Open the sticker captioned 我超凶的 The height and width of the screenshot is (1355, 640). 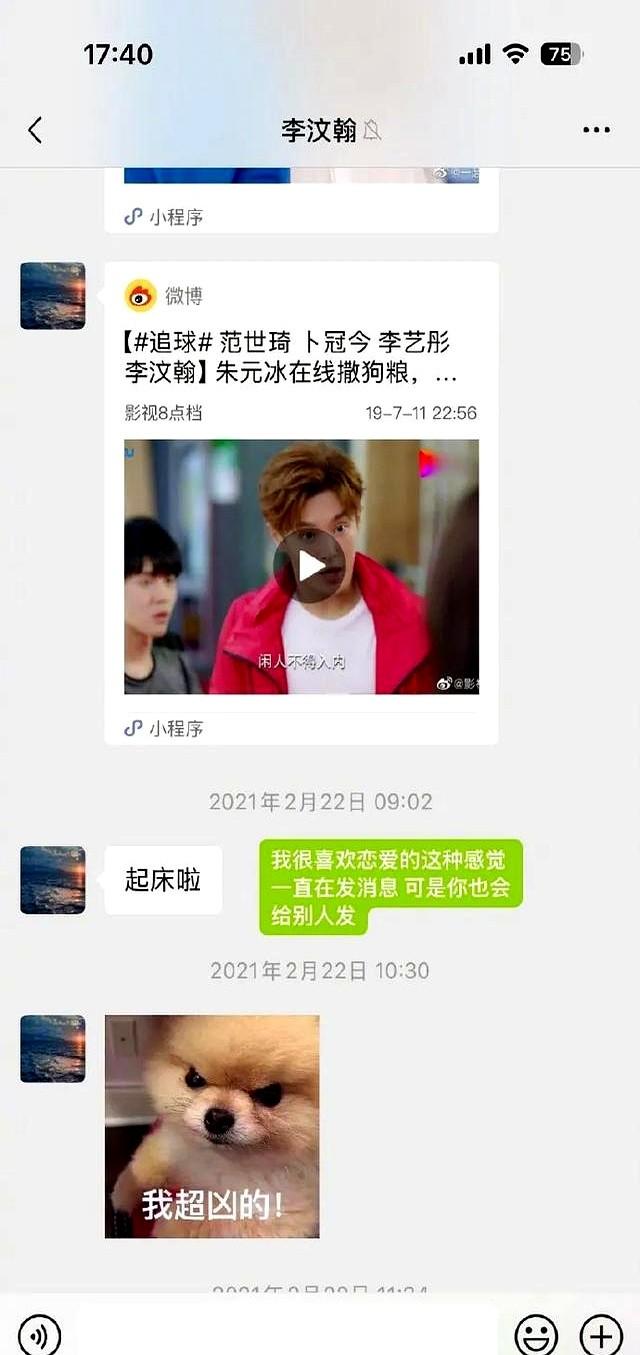point(212,1126)
